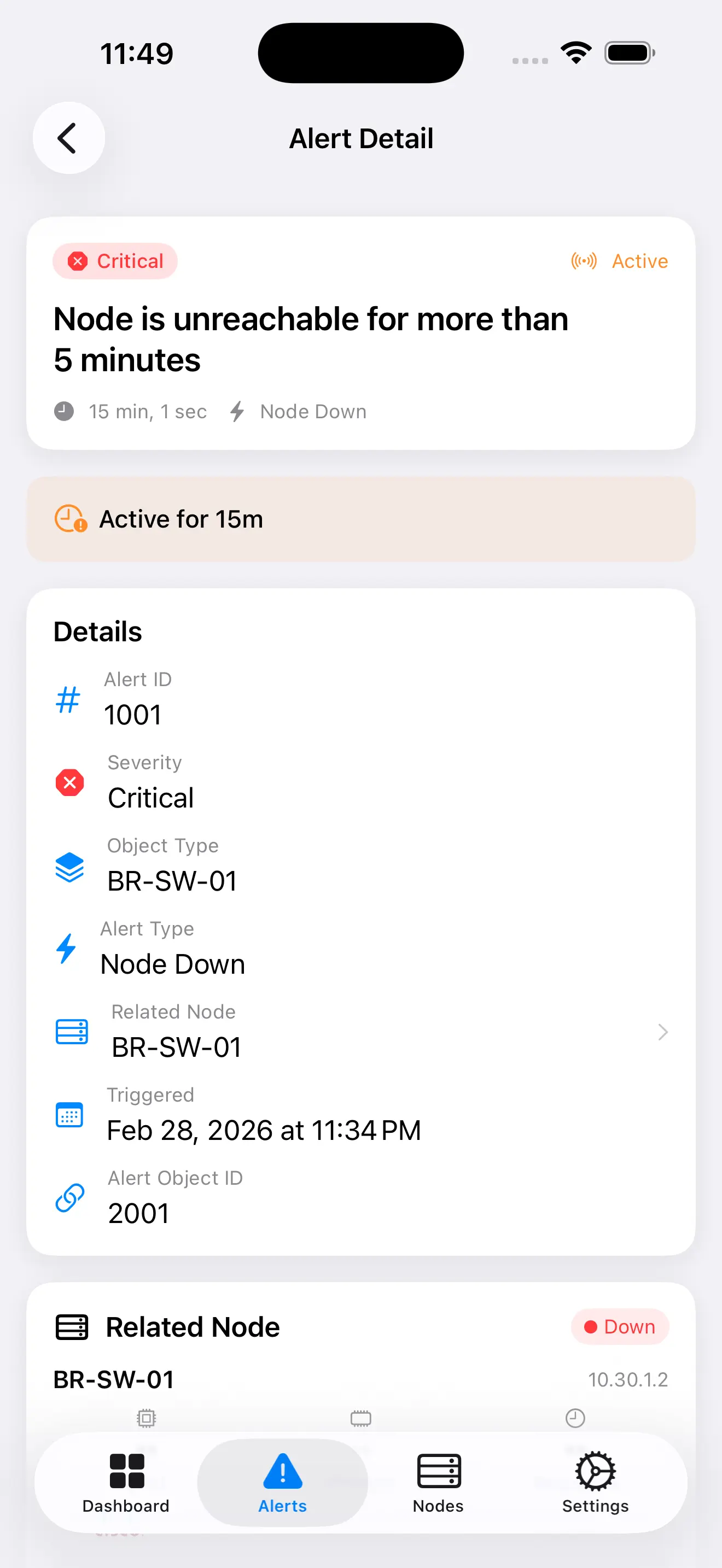Click the Critical severity badge
This screenshot has width=722, height=1568.
click(x=114, y=261)
